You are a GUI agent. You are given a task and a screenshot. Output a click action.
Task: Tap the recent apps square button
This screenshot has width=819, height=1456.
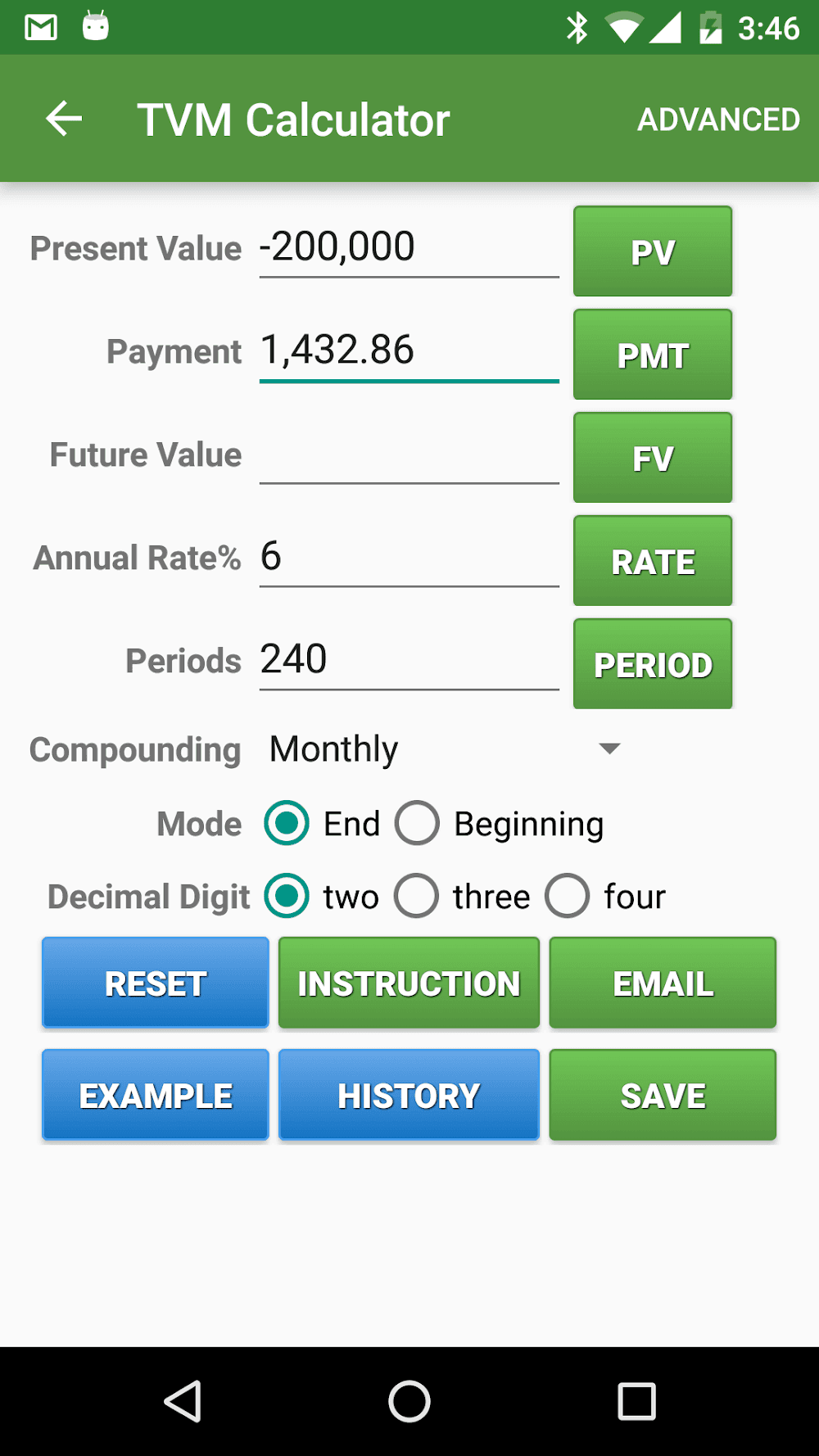(637, 1402)
